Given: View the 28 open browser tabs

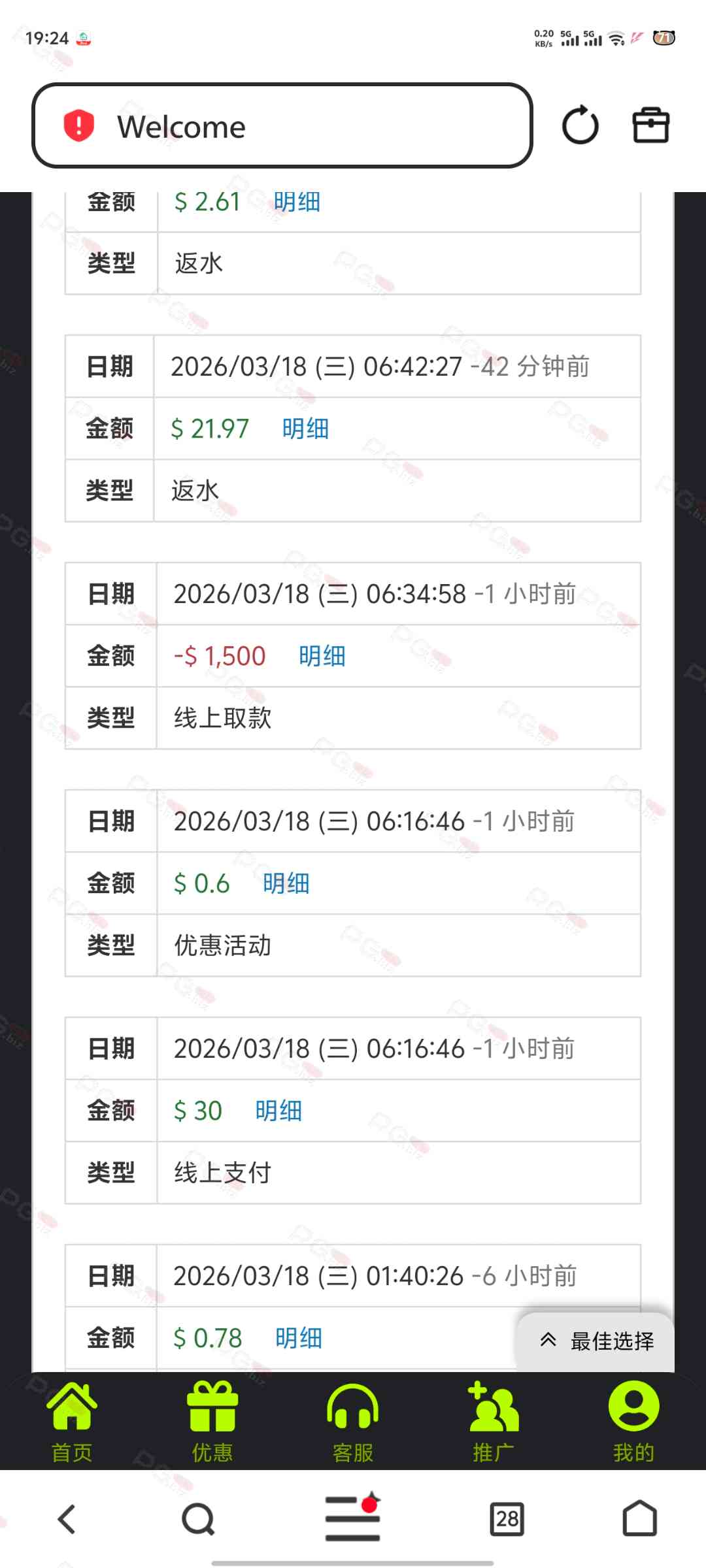Looking at the screenshot, I should point(507,1519).
